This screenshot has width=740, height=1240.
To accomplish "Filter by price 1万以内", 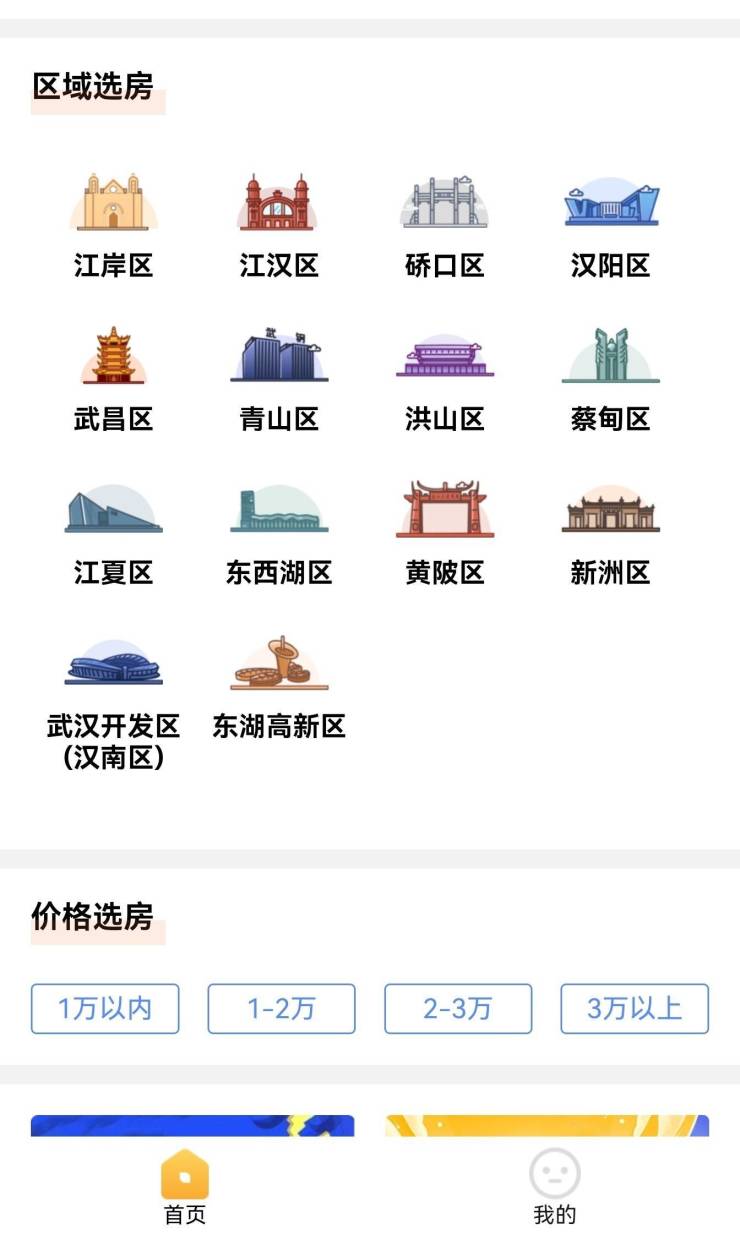I will tap(105, 1009).
